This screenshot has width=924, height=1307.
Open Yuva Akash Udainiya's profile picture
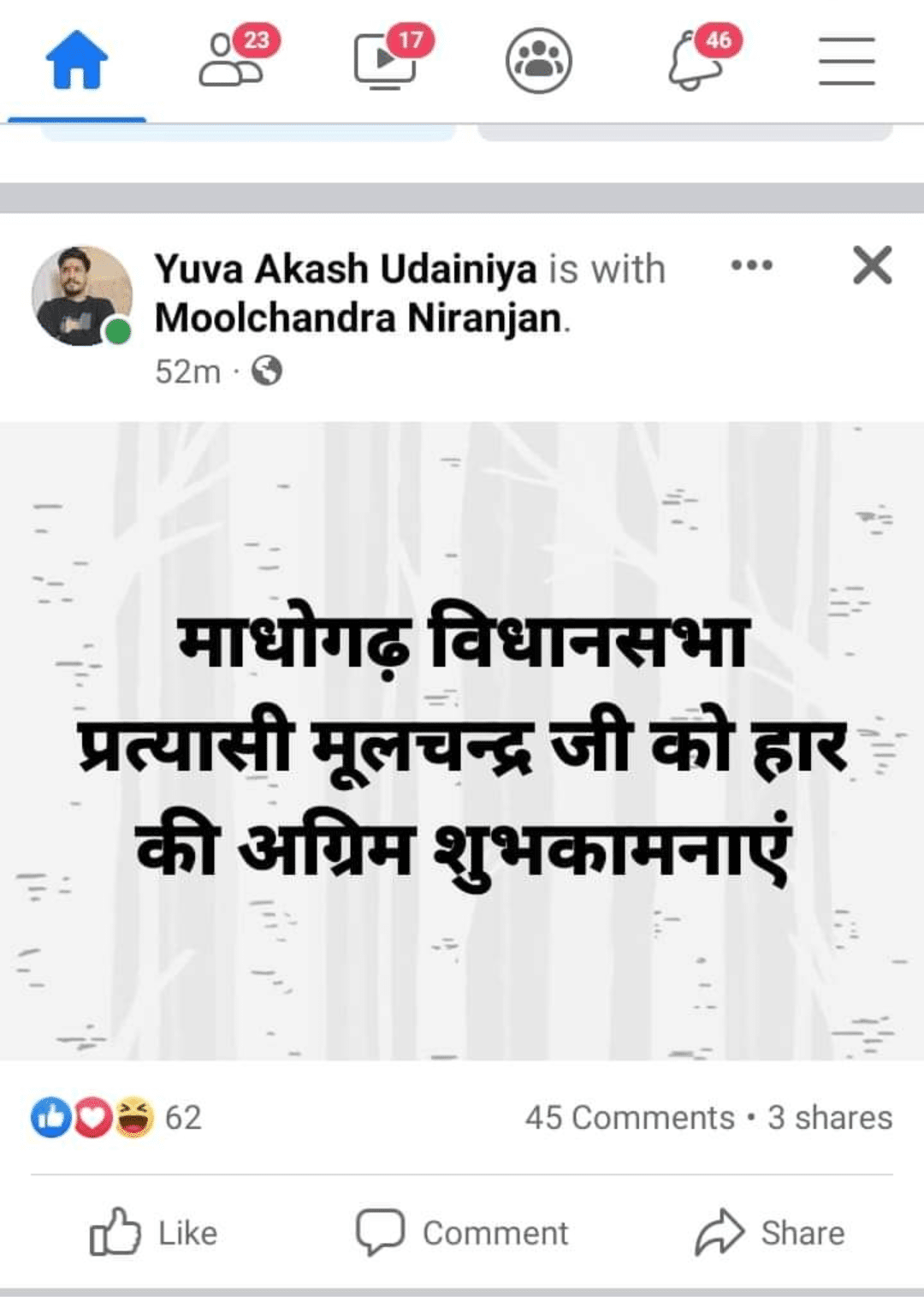click(x=81, y=296)
